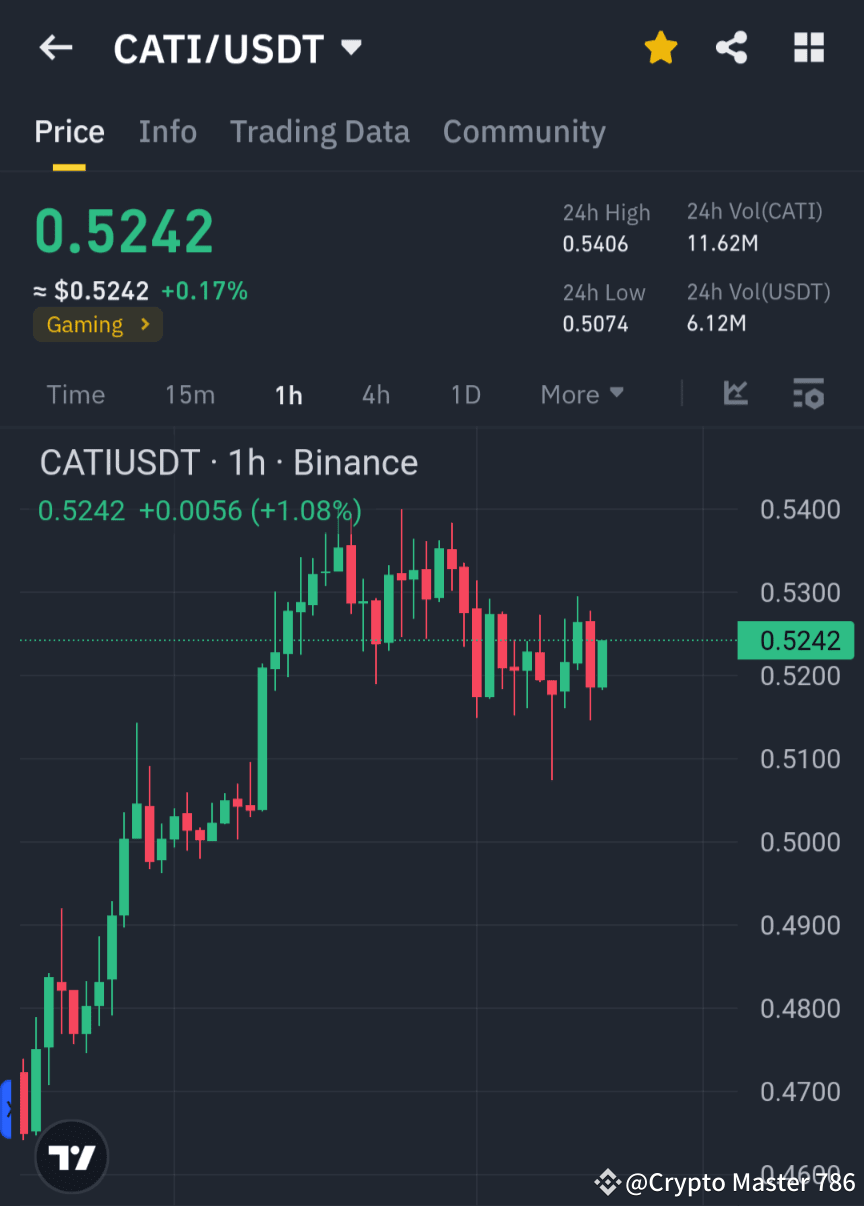Click the back arrow to leave CATI/USDT
The width and height of the screenshot is (864, 1206).
click(x=55, y=47)
